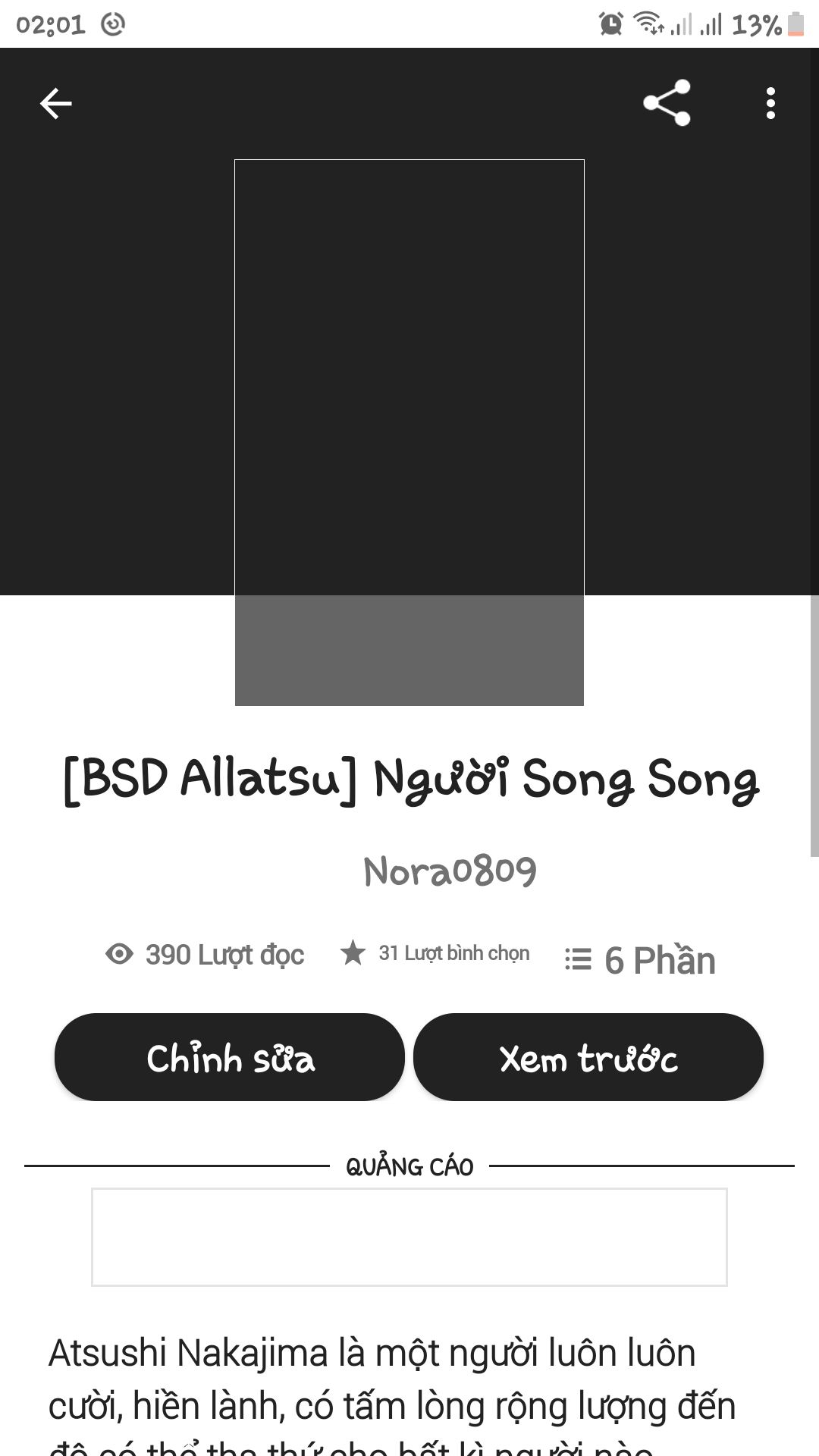
Task: Tap the Xem trước button
Action: coord(588,1057)
